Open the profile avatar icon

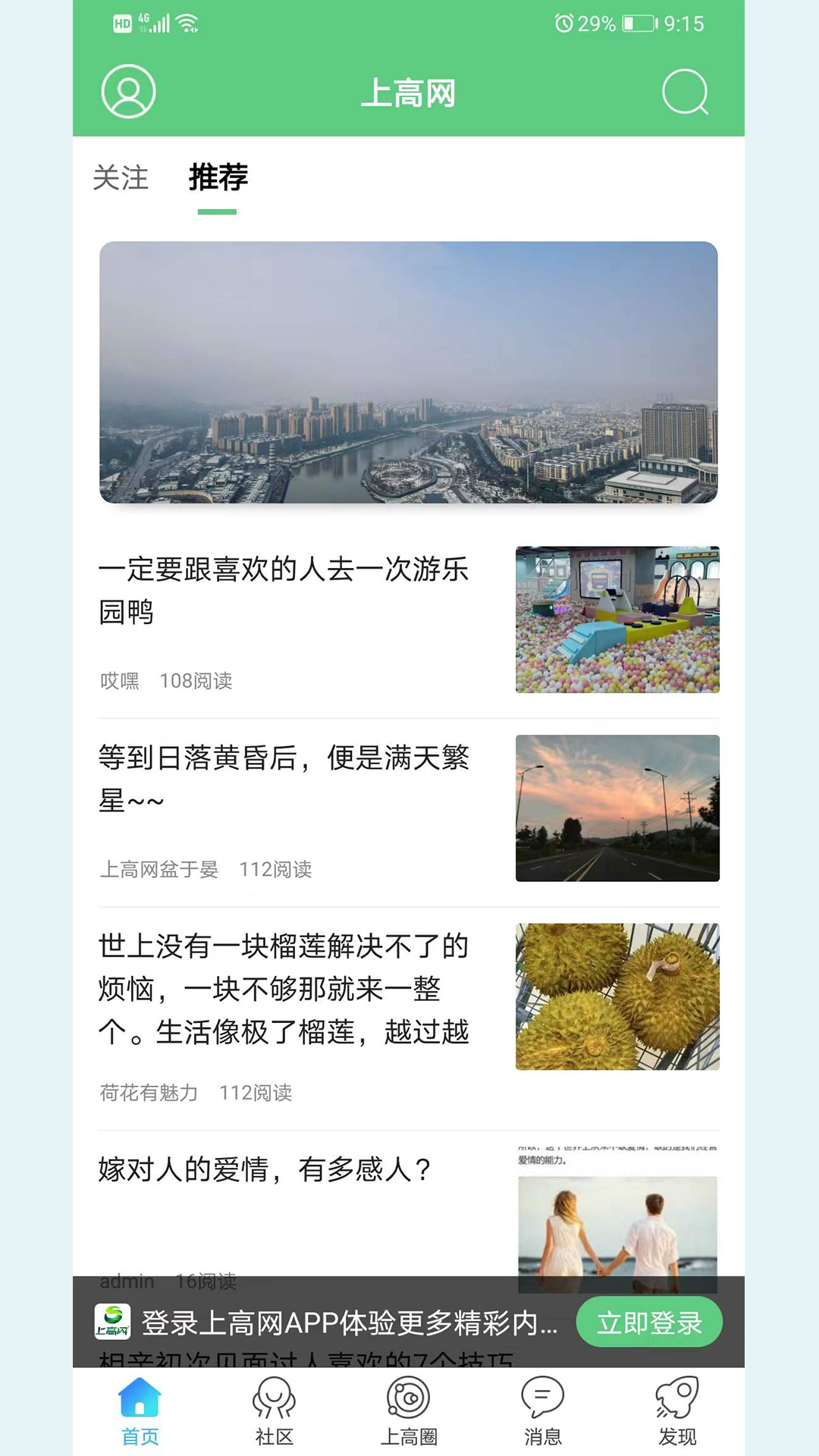[x=127, y=93]
